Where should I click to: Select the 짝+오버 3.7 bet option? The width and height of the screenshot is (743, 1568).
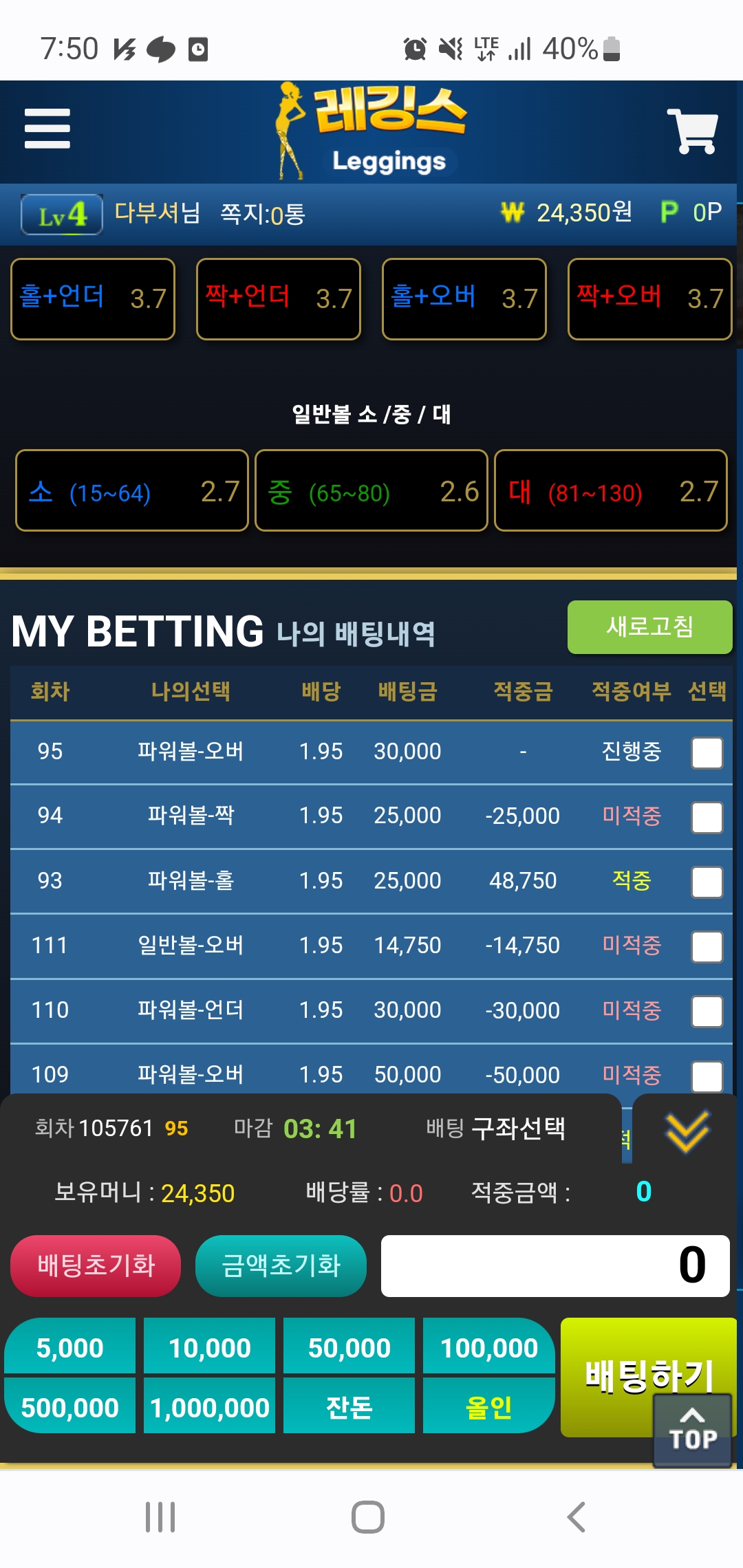click(649, 298)
